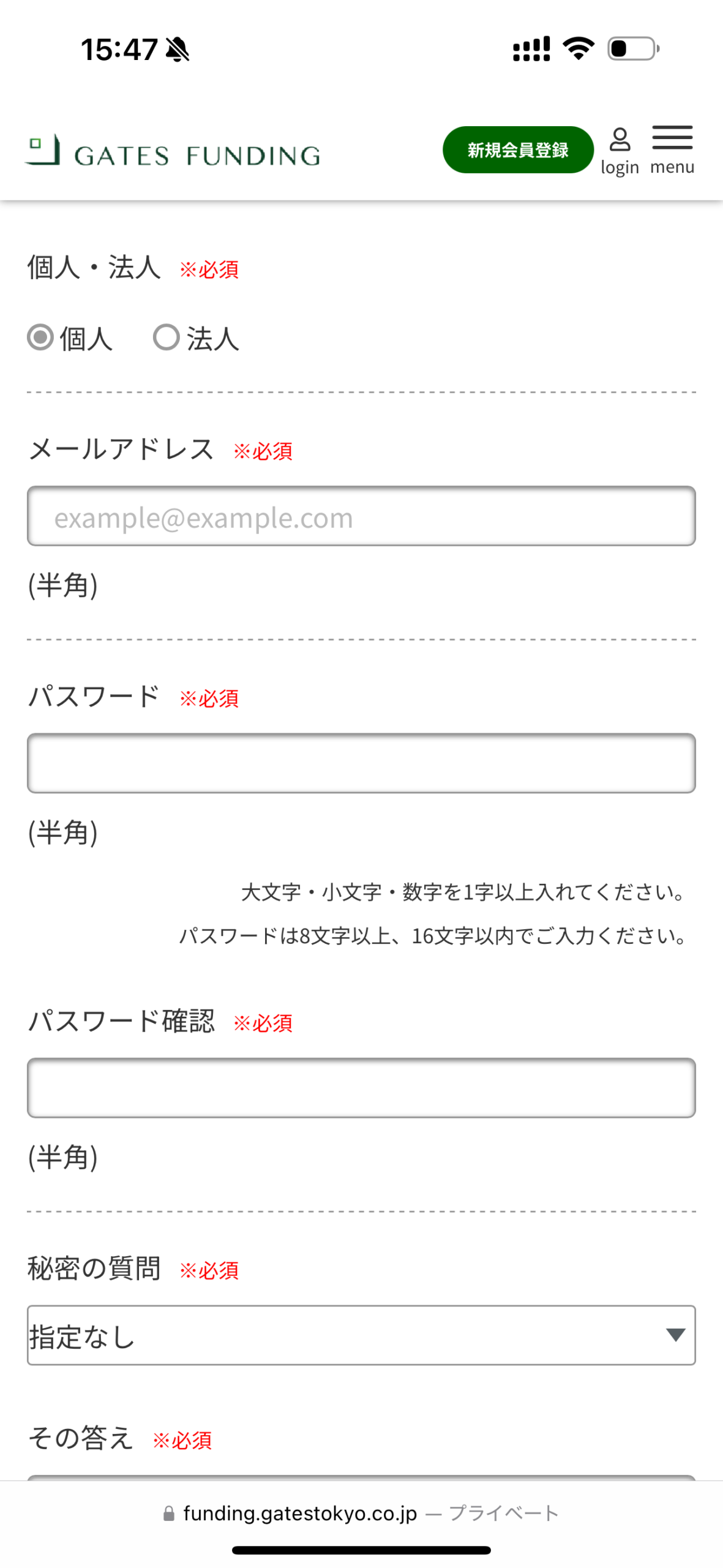Expand the 秘密の質問 dropdown
The image size is (723, 1568).
point(361,1335)
